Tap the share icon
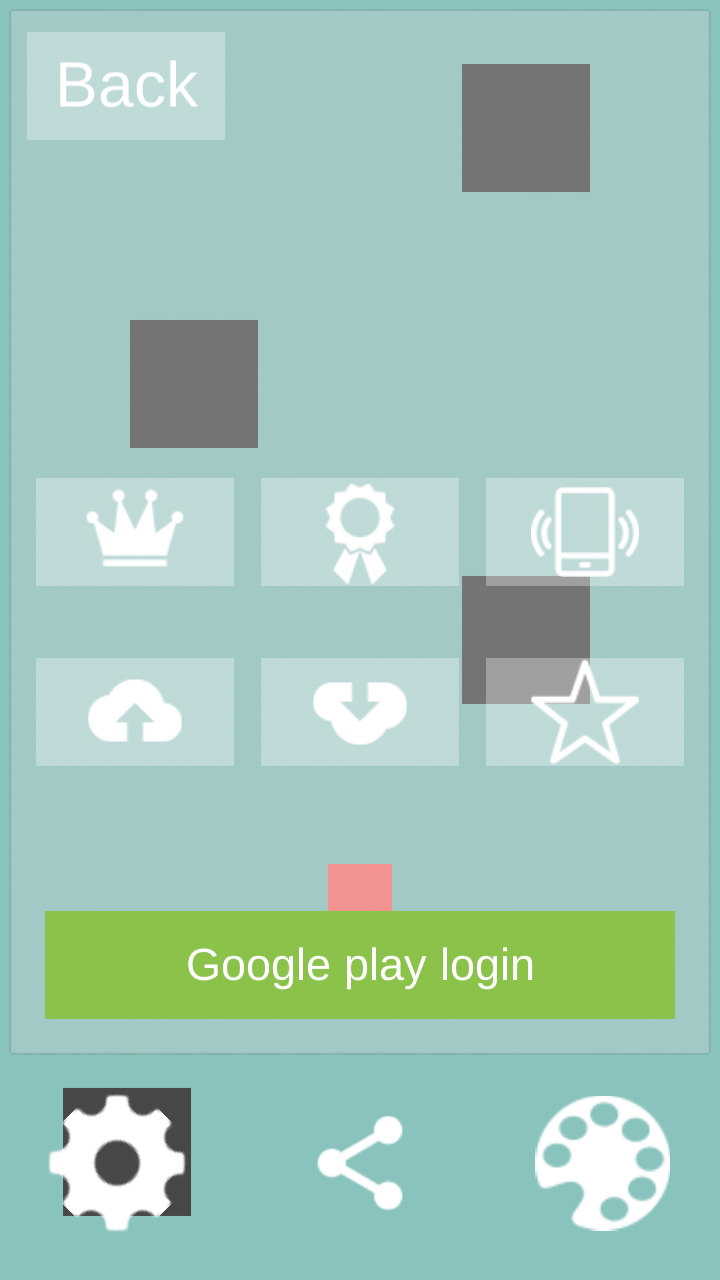This screenshot has height=1280, width=720. [360, 1162]
